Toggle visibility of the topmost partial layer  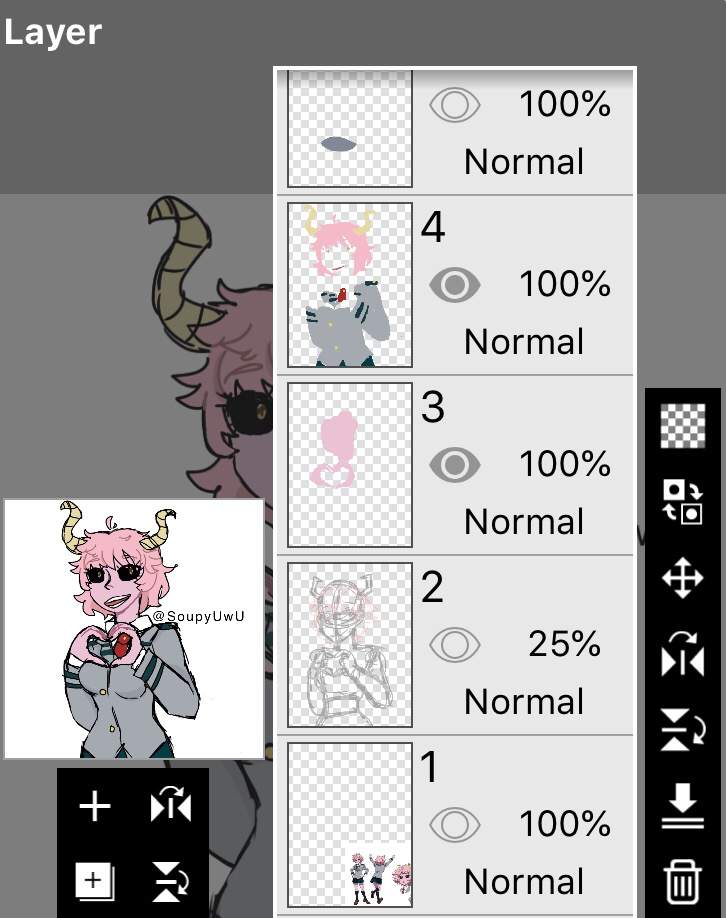click(x=454, y=105)
